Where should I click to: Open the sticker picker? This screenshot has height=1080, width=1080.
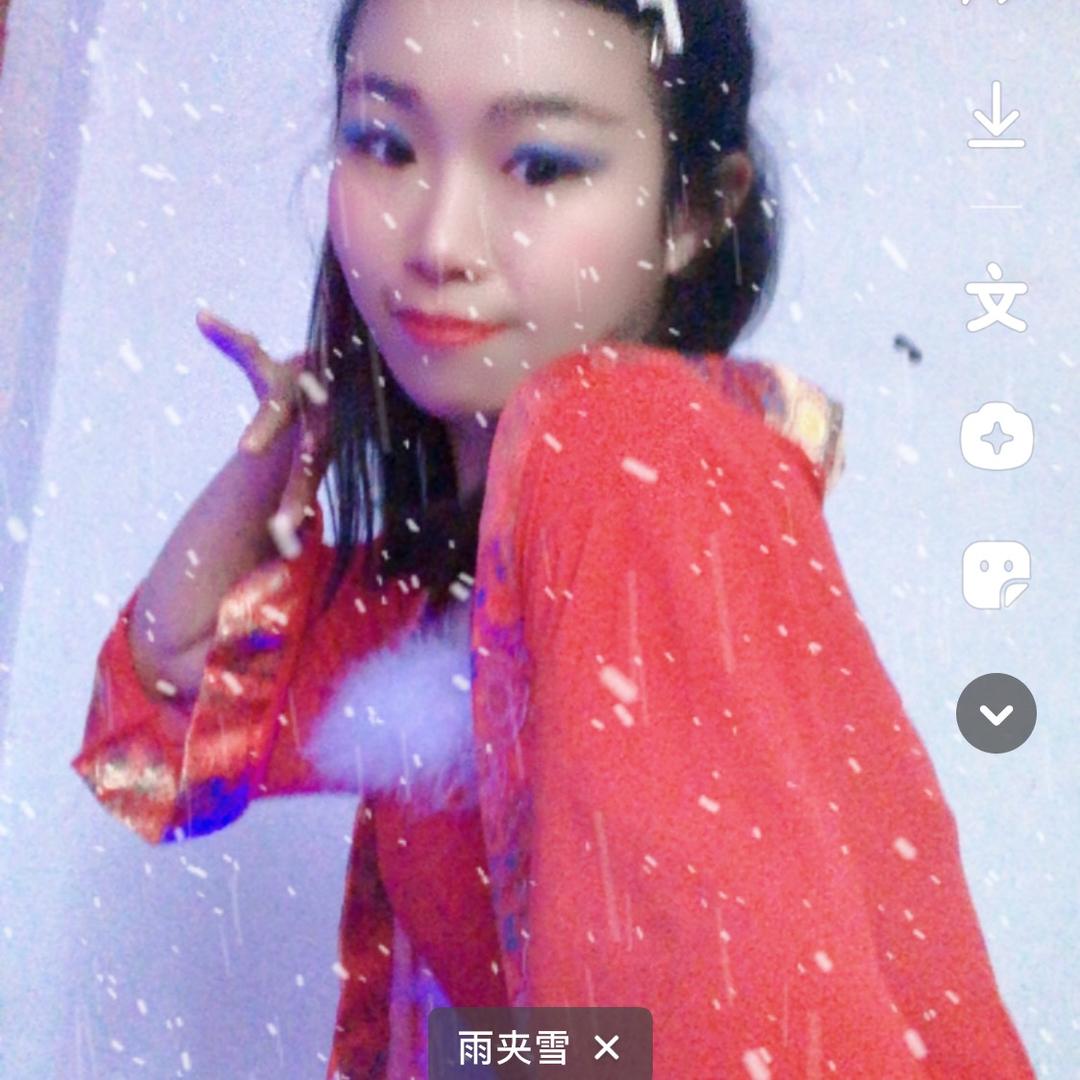996,575
